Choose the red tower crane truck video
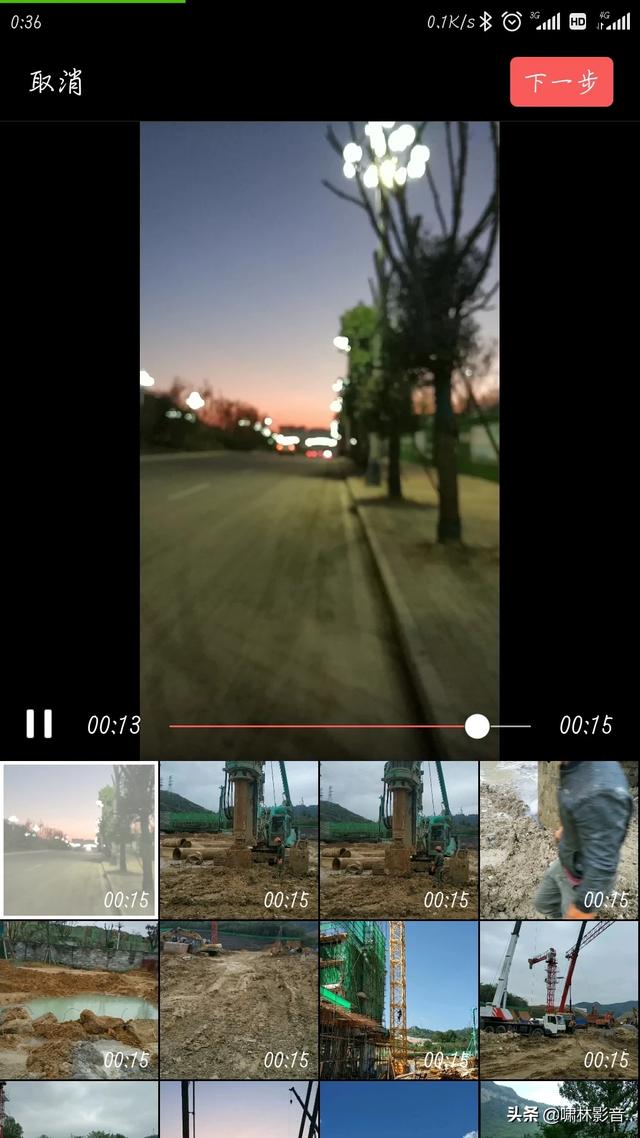This screenshot has width=640, height=1138. tap(559, 999)
